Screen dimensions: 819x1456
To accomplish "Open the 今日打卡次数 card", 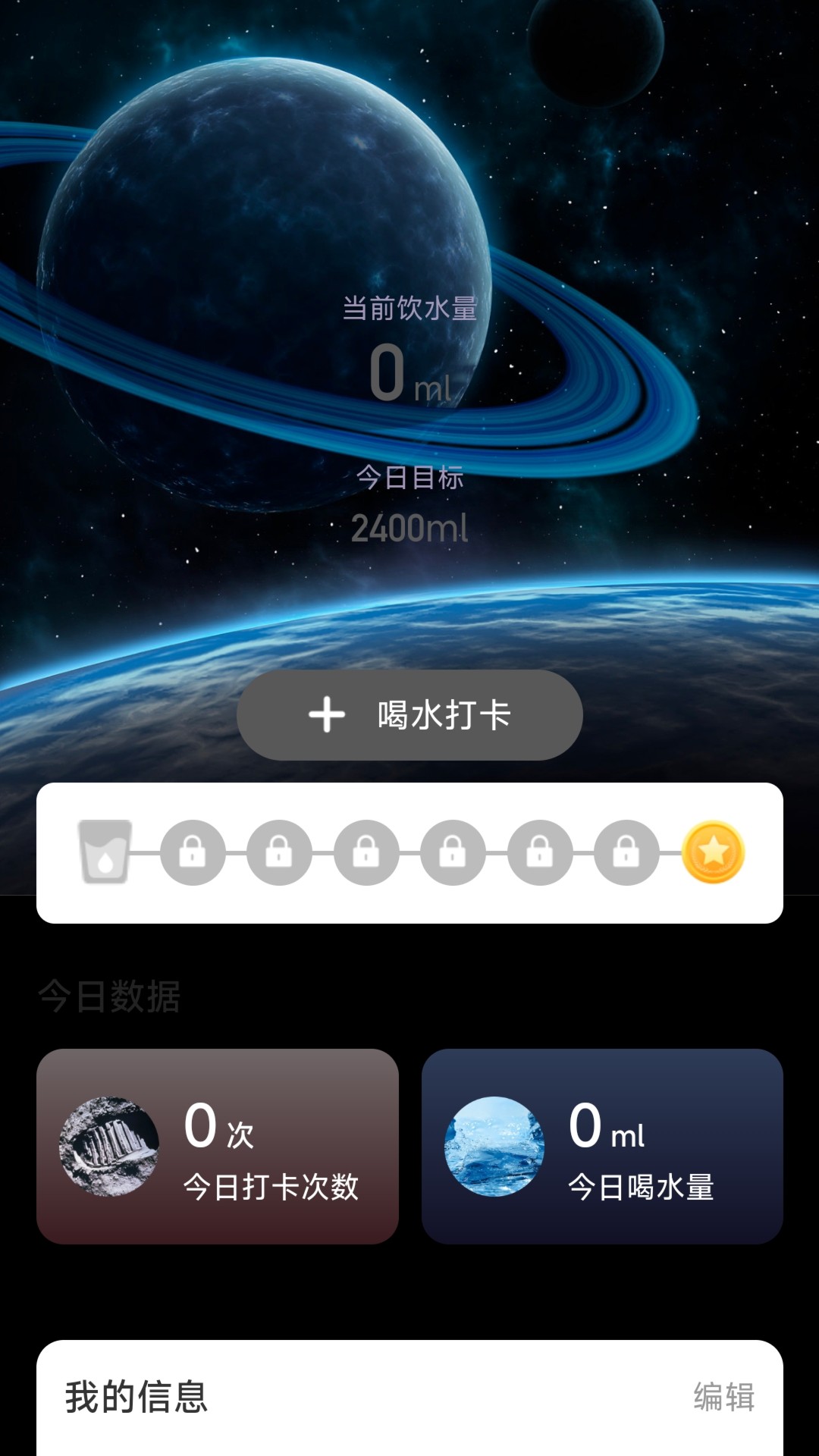I will [218, 1146].
